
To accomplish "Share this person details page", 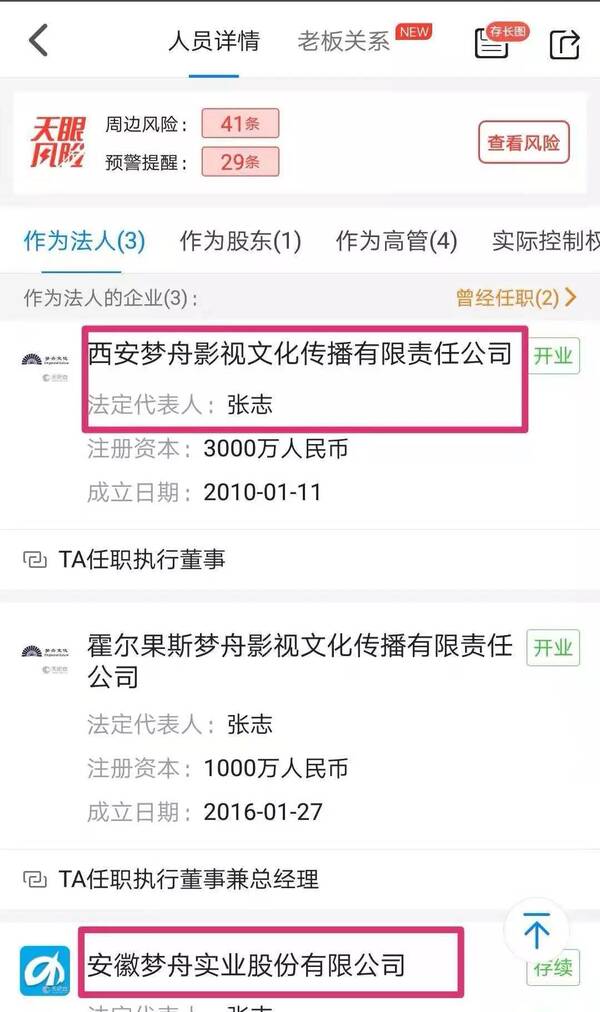I will [x=564, y=43].
